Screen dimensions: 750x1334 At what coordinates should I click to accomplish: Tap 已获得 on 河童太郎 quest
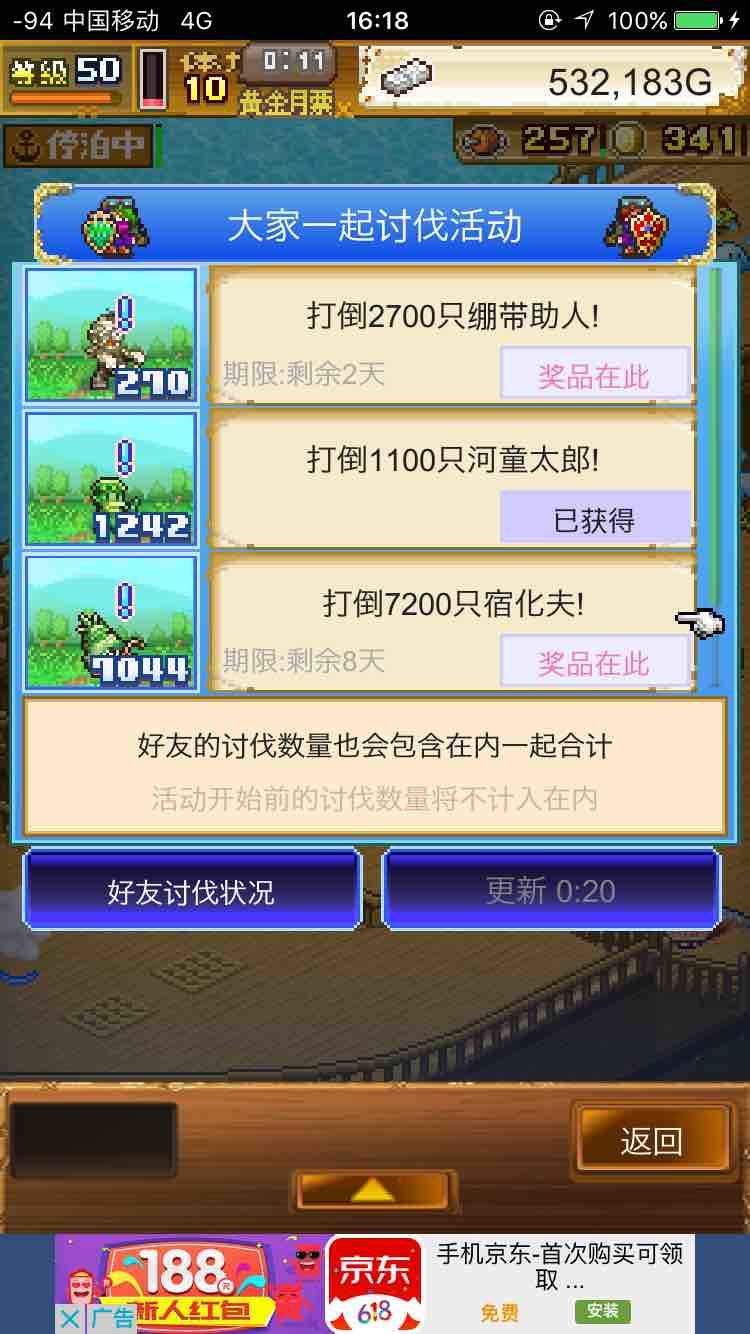[x=595, y=519]
